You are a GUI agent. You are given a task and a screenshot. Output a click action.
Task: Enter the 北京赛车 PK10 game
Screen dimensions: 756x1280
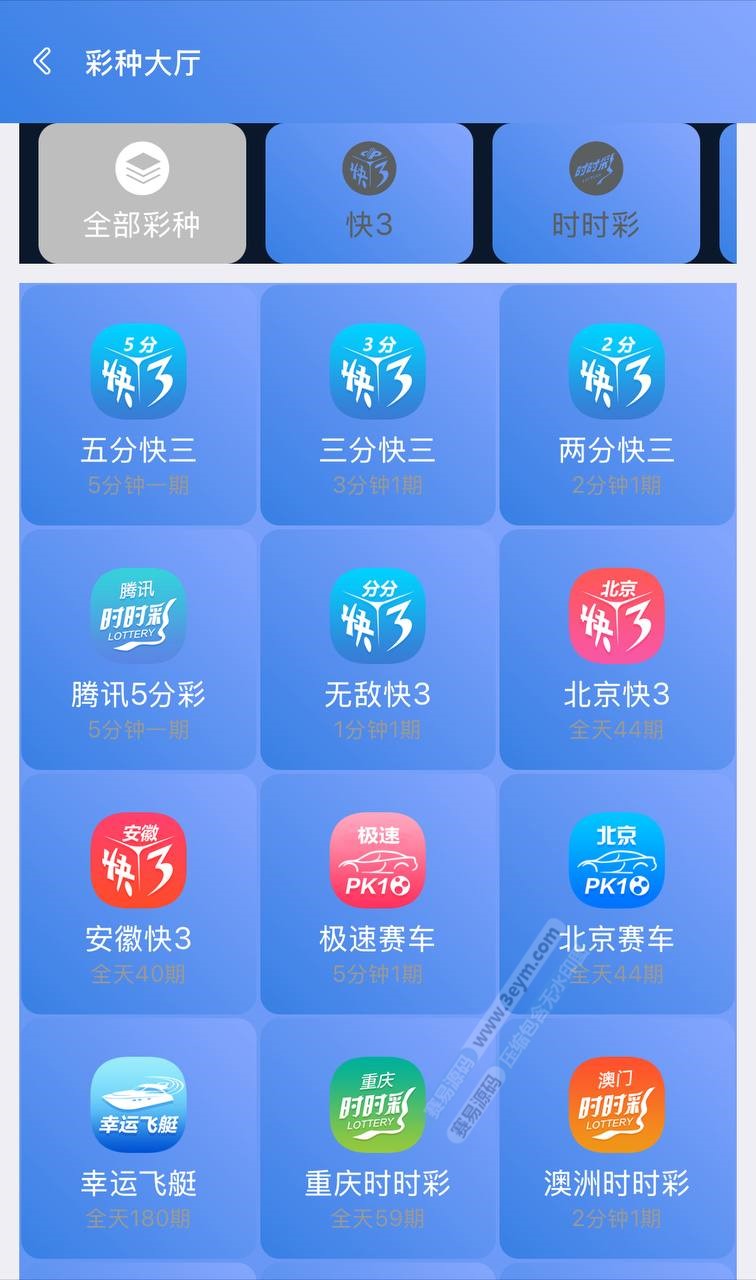click(x=617, y=893)
